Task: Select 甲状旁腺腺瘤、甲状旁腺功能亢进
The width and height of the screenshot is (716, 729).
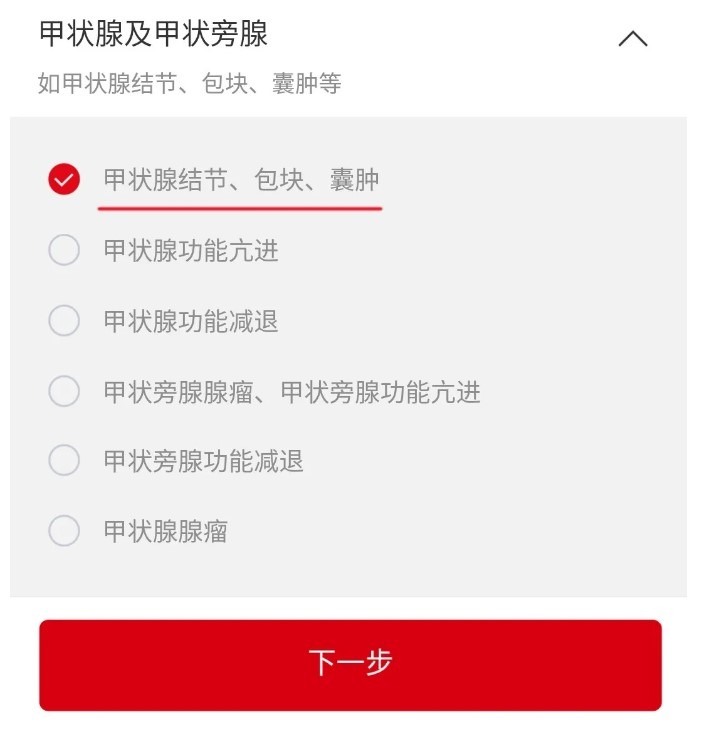Action: [64, 391]
